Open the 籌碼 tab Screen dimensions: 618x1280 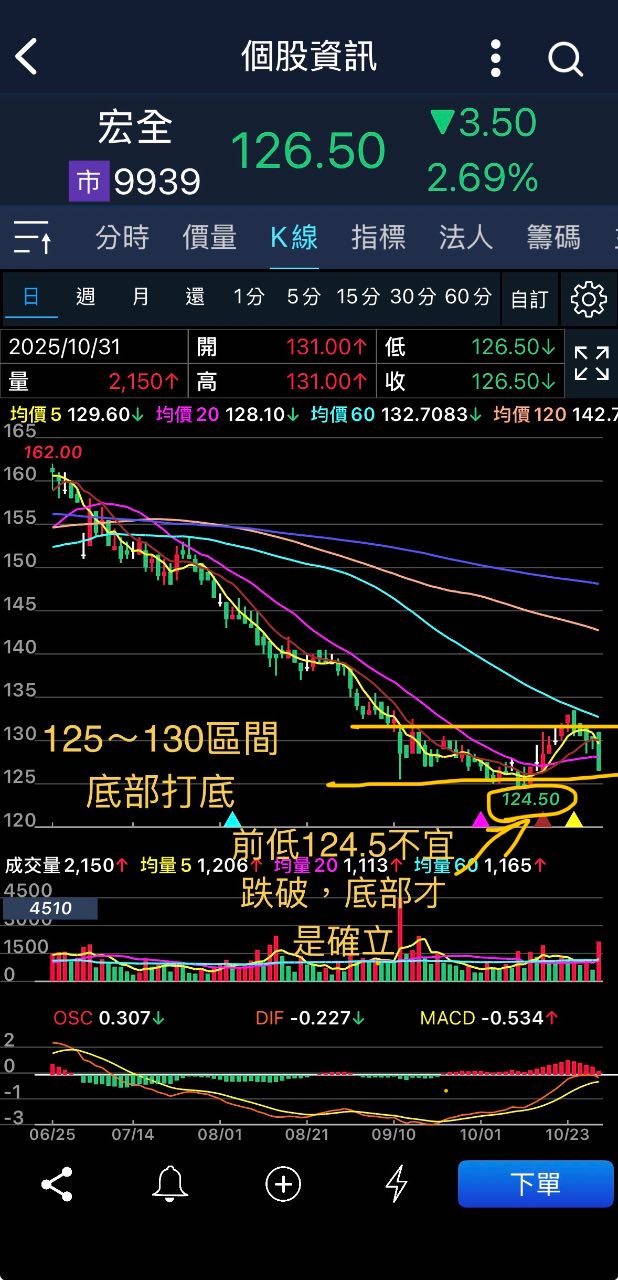(x=553, y=237)
